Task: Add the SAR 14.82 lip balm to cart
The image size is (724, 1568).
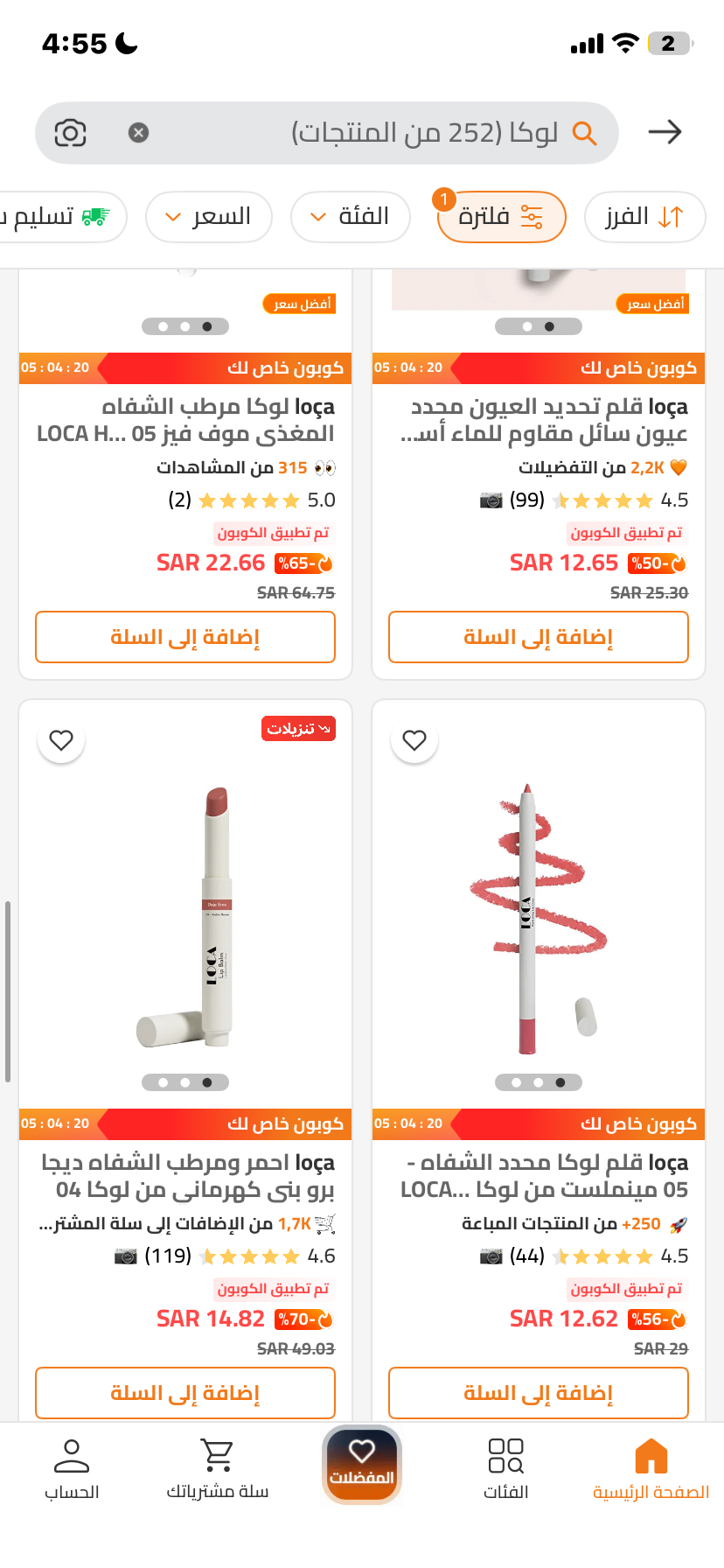Action: 185,1393
